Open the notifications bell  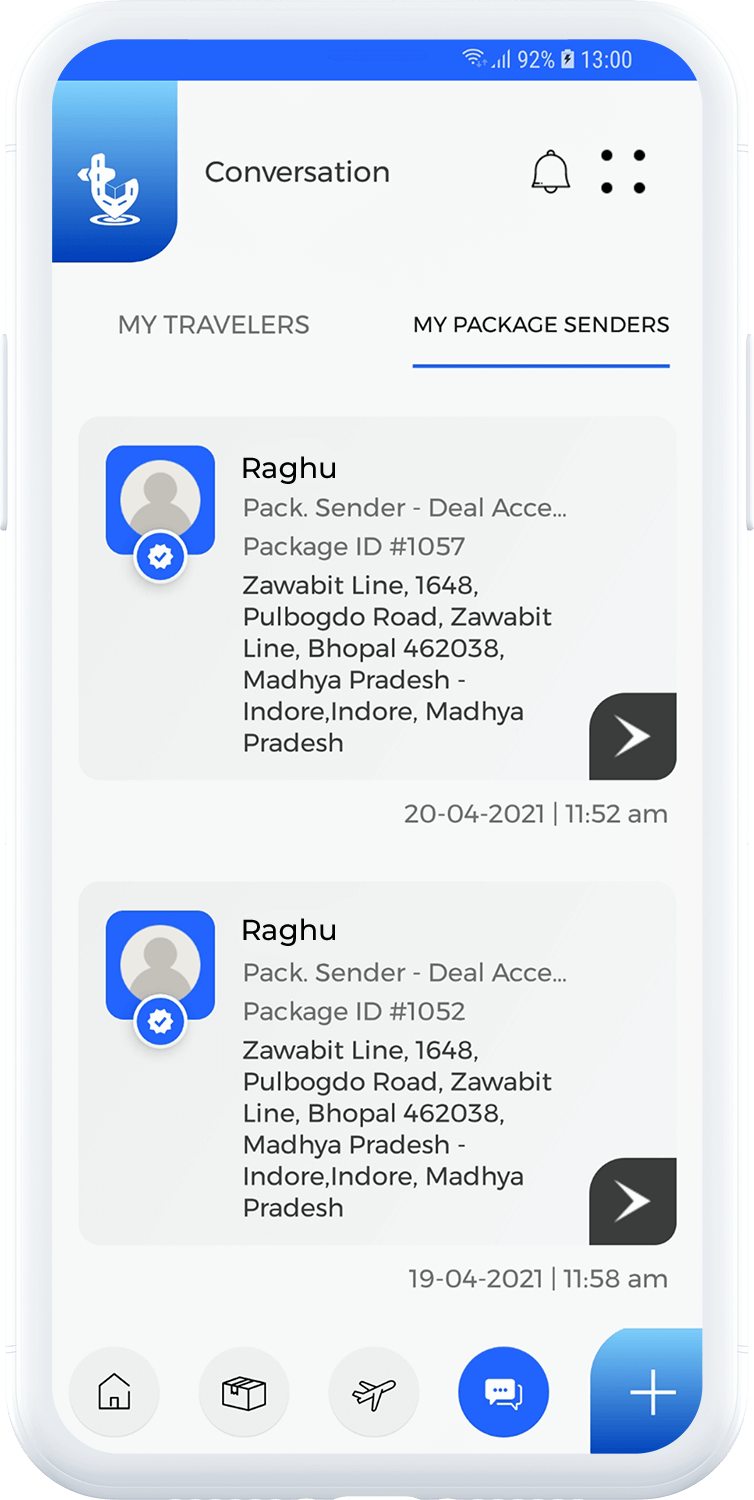click(550, 172)
